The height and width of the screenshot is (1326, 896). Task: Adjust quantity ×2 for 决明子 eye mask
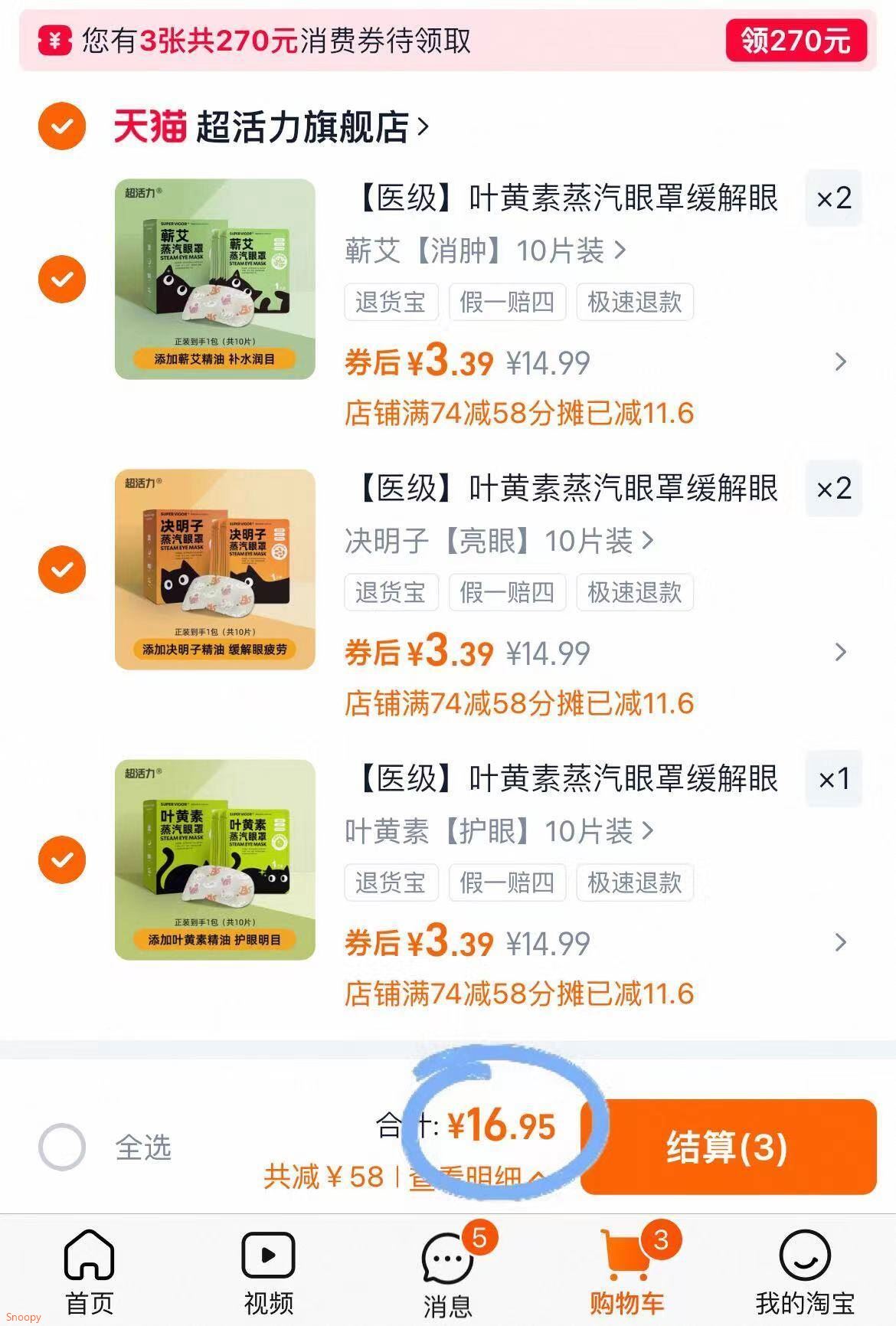833,489
